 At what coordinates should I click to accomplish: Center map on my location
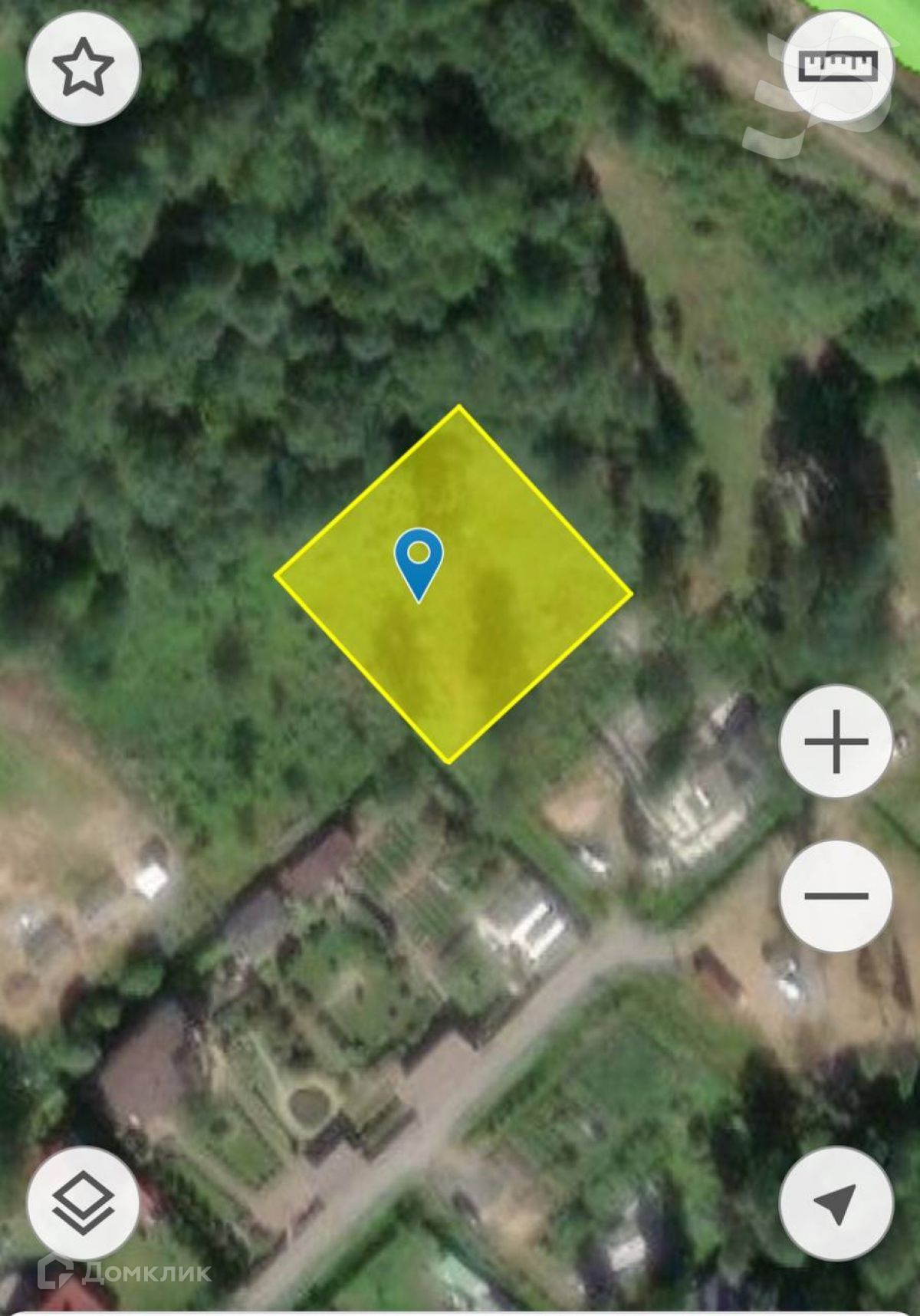click(836, 1202)
